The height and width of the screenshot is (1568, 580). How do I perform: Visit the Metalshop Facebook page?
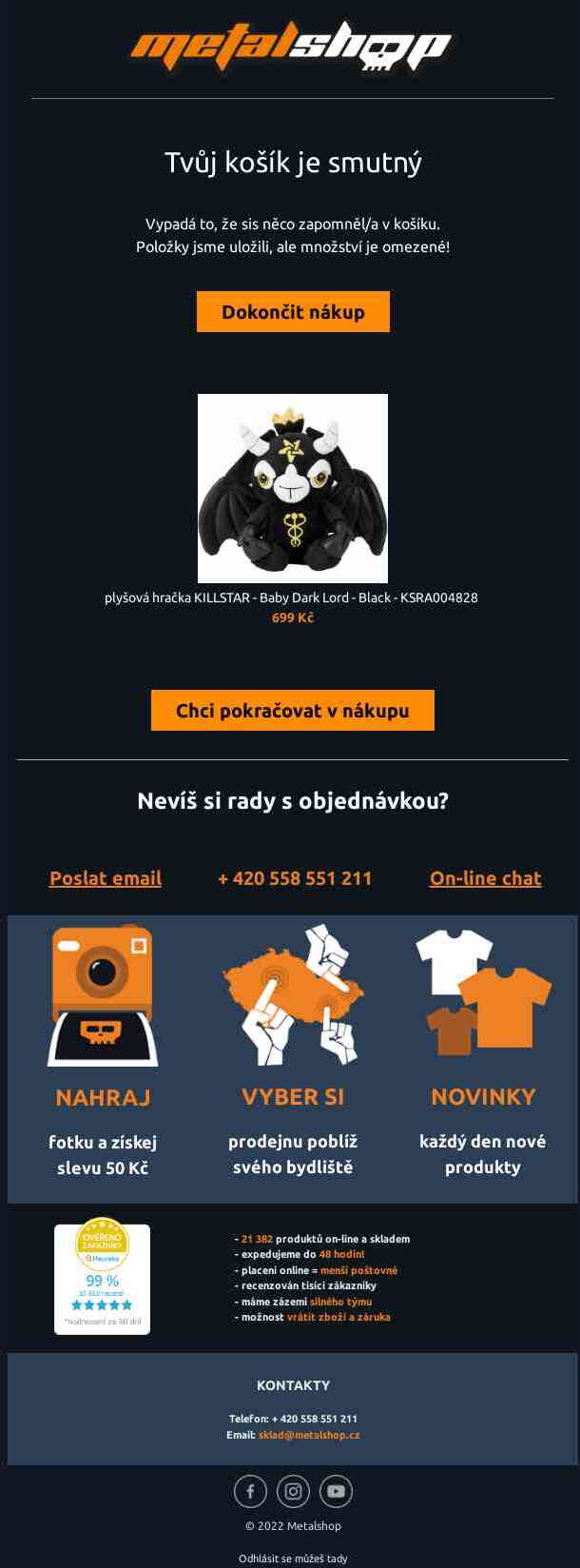pos(250,1491)
